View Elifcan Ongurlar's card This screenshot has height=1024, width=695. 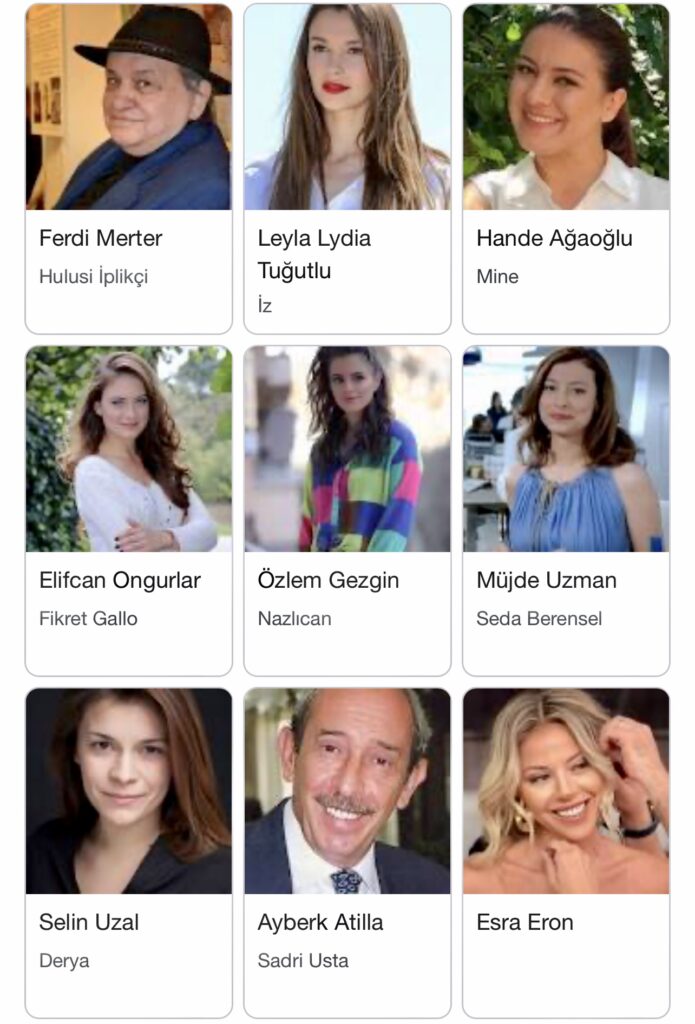pyautogui.click(x=128, y=510)
